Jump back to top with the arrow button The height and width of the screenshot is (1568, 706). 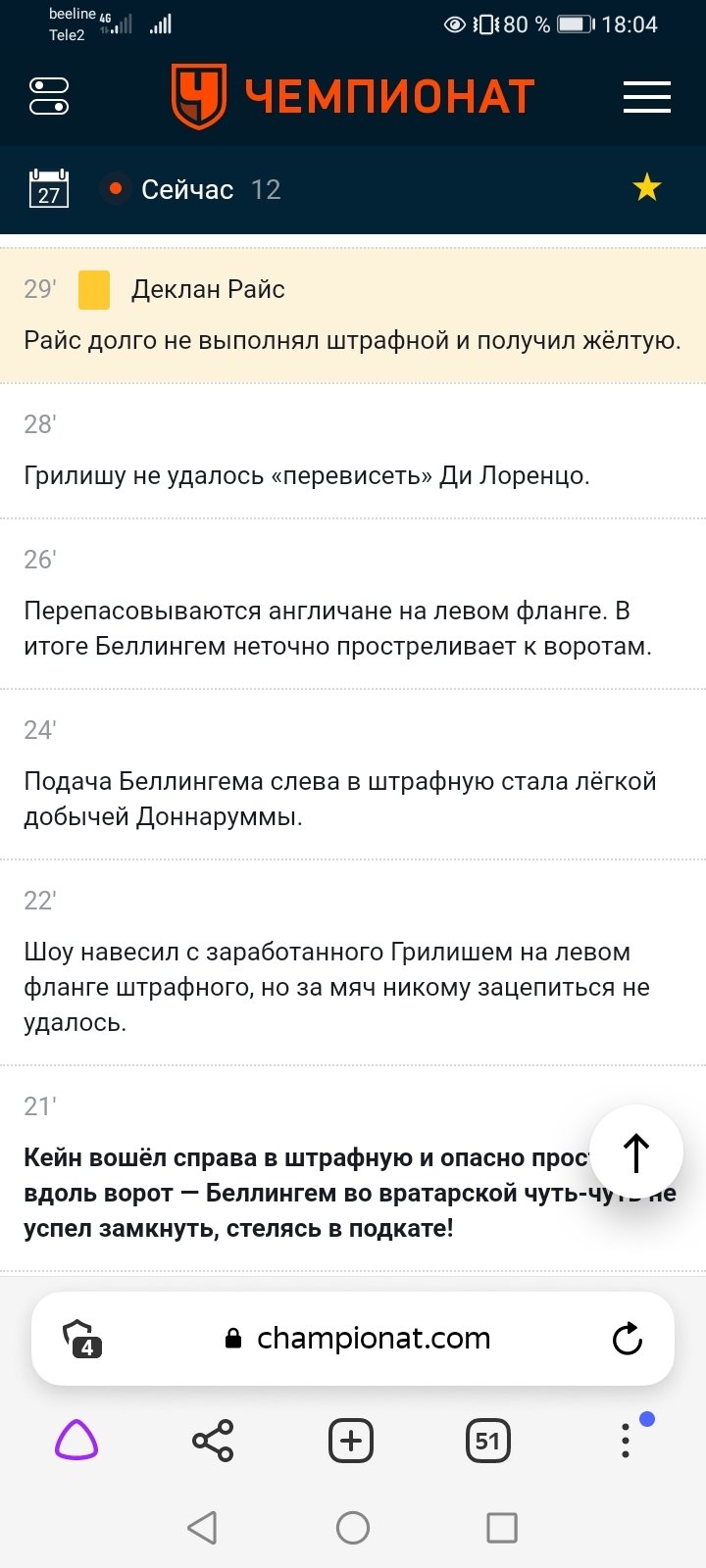pyautogui.click(x=635, y=1152)
